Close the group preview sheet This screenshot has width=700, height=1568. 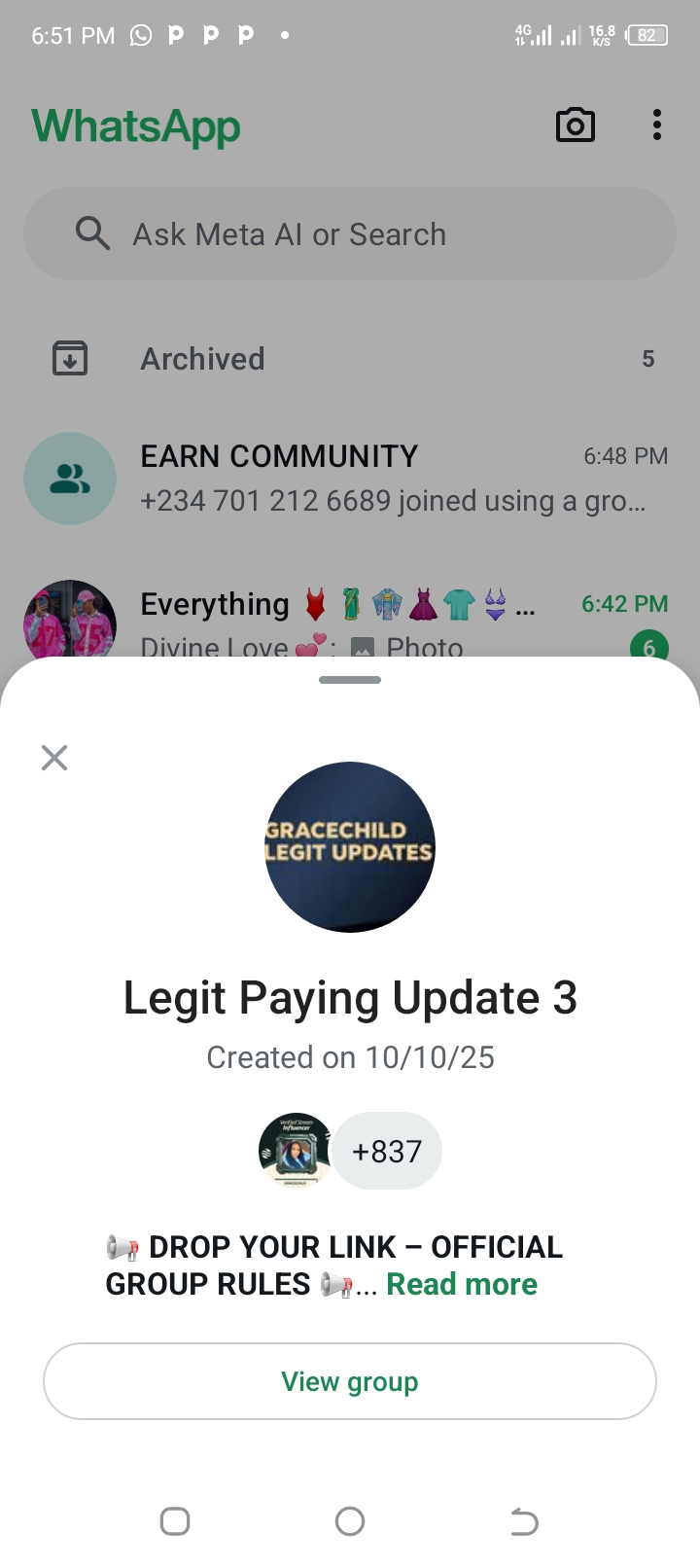click(54, 758)
